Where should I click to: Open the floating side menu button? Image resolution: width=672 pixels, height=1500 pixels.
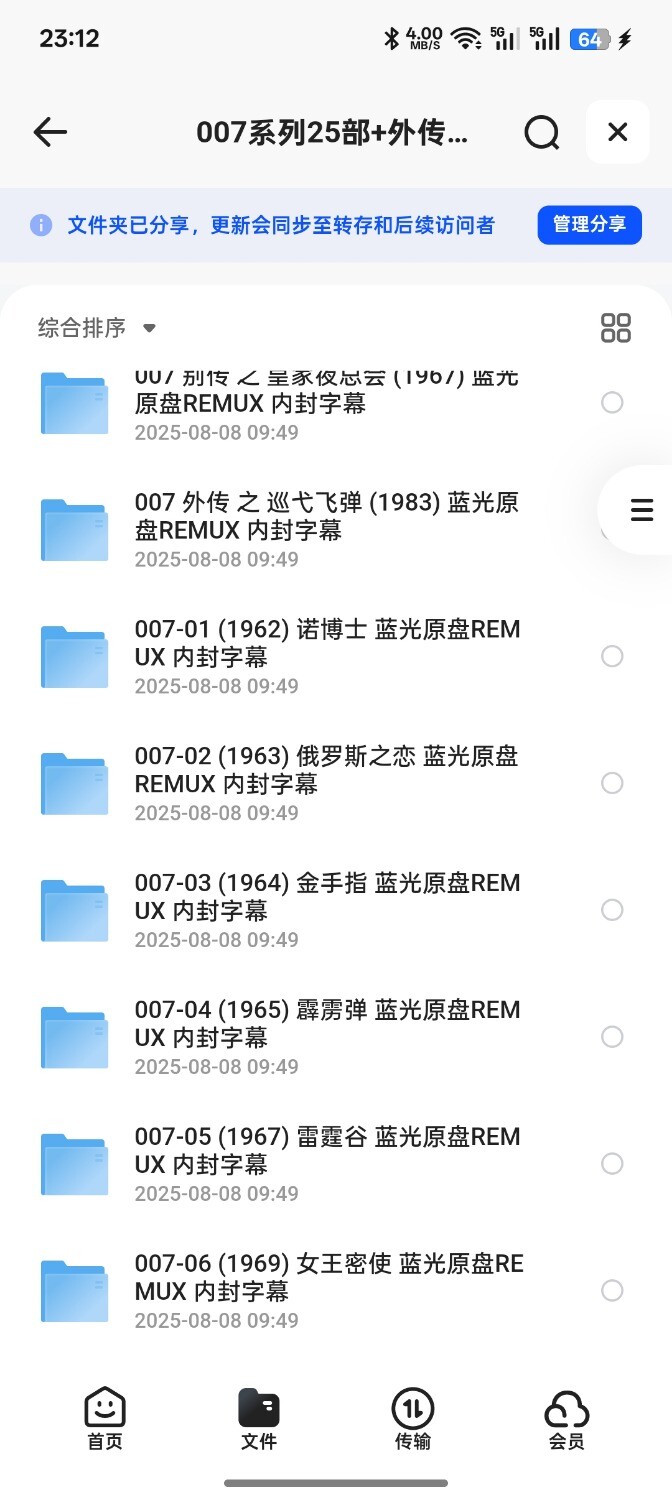(641, 510)
